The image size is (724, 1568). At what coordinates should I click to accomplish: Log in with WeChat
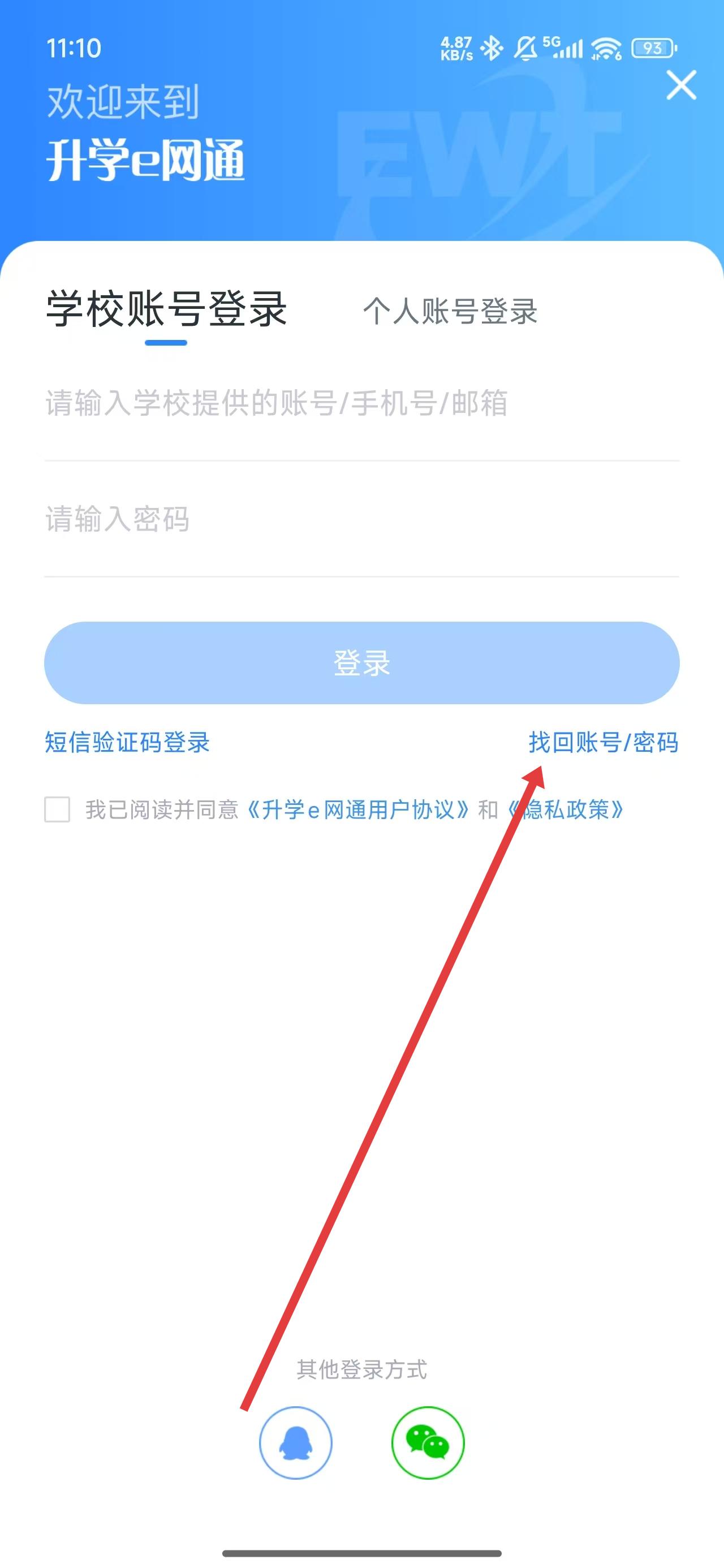pyautogui.click(x=428, y=1442)
